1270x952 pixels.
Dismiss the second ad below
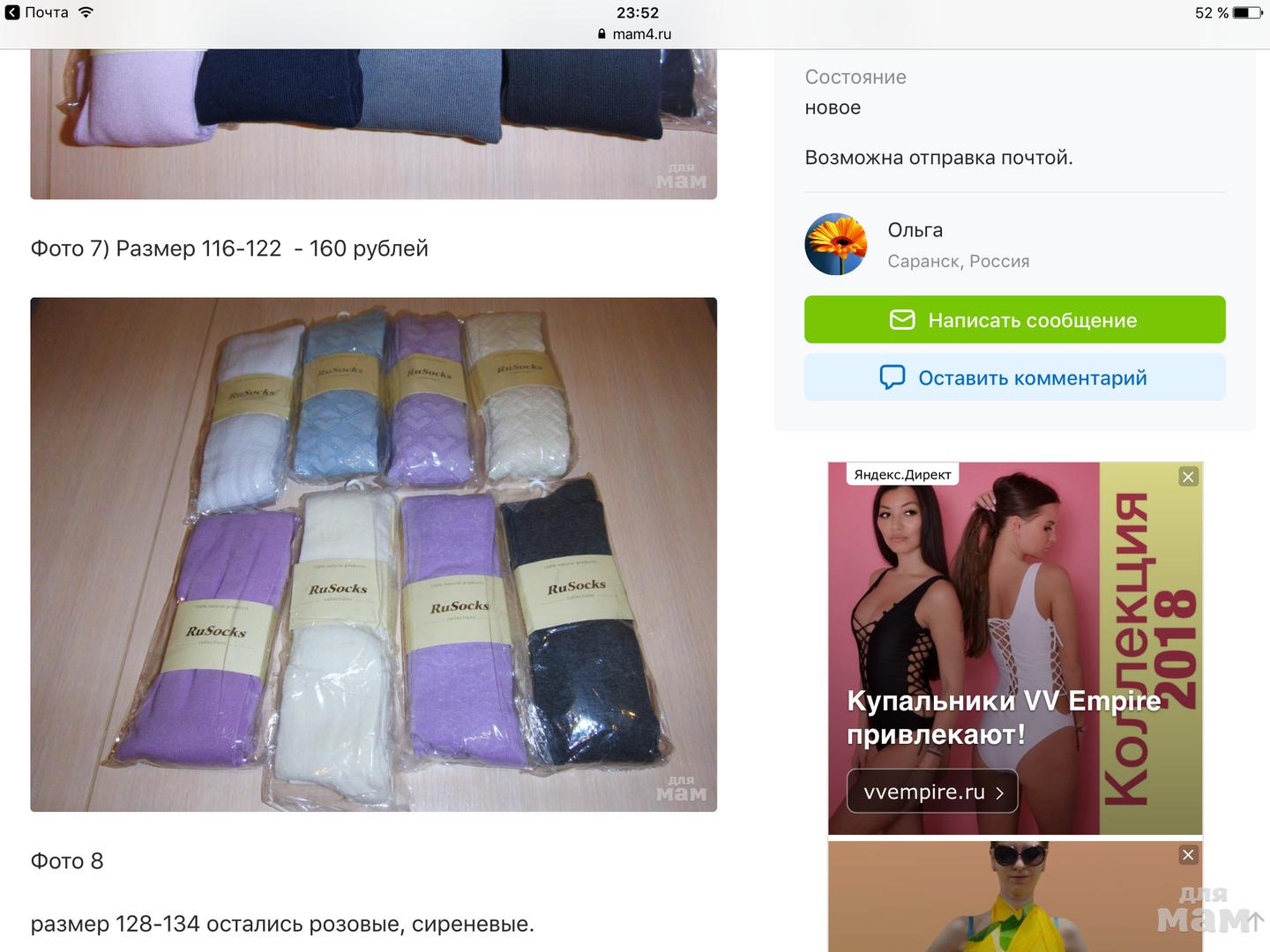click(1188, 855)
